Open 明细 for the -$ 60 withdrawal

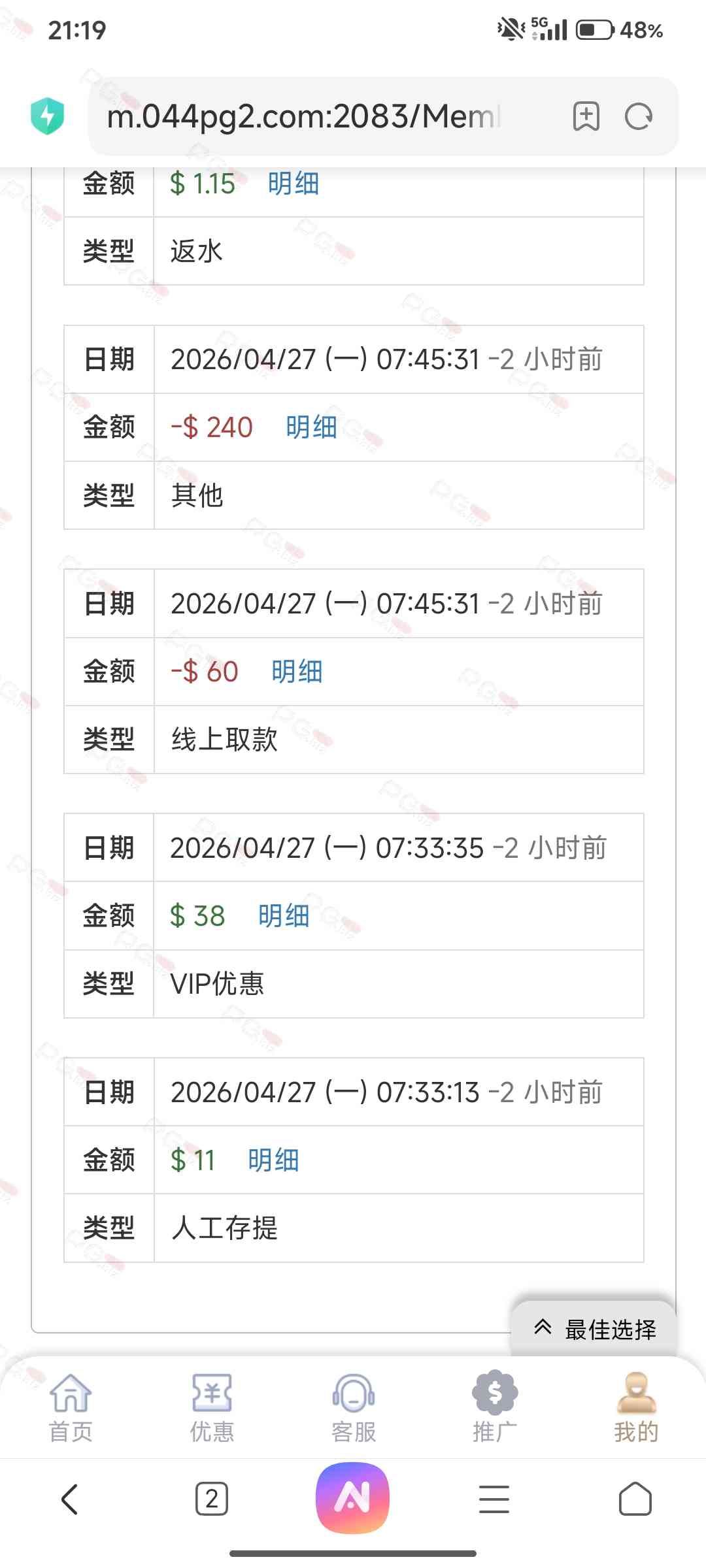click(x=297, y=672)
